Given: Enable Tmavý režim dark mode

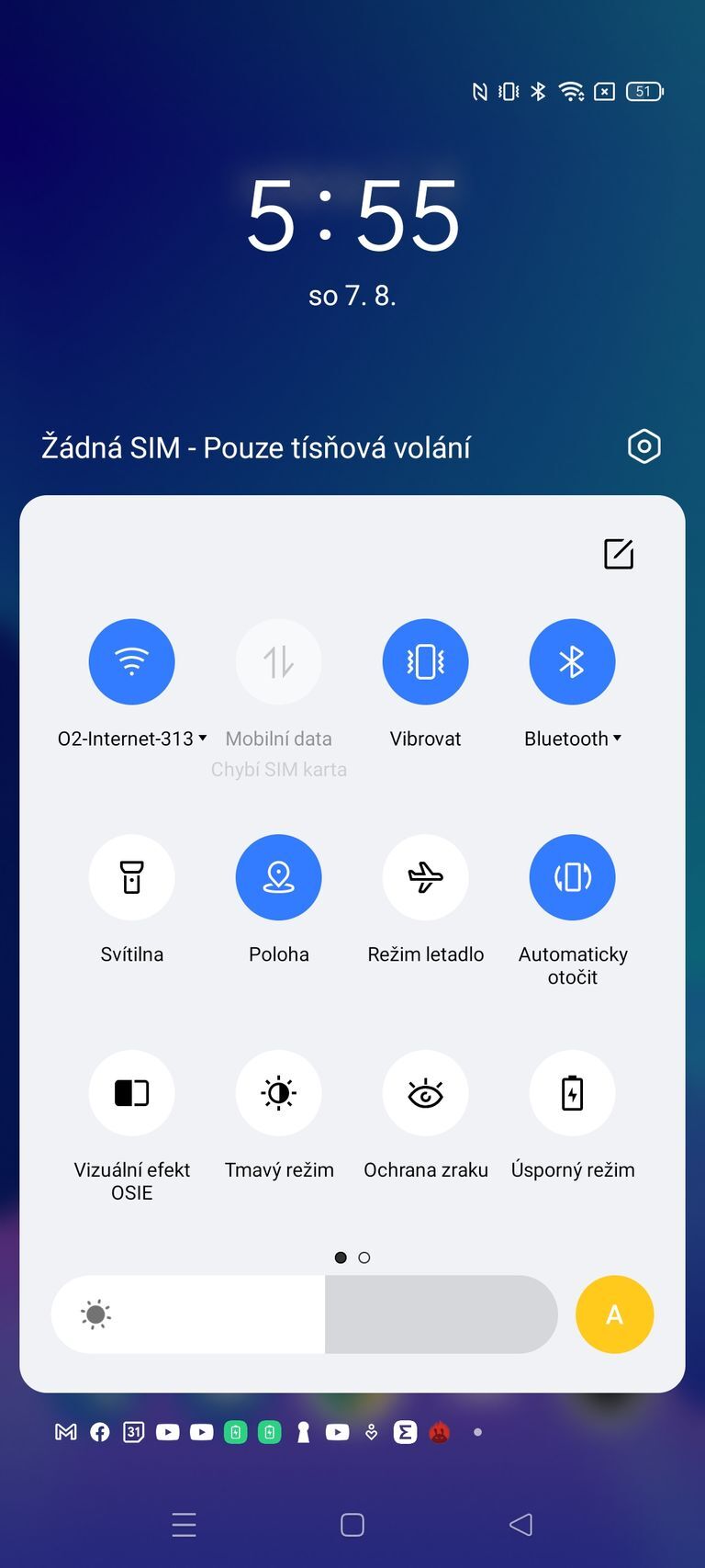Looking at the screenshot, I should tap(278, 1093).
